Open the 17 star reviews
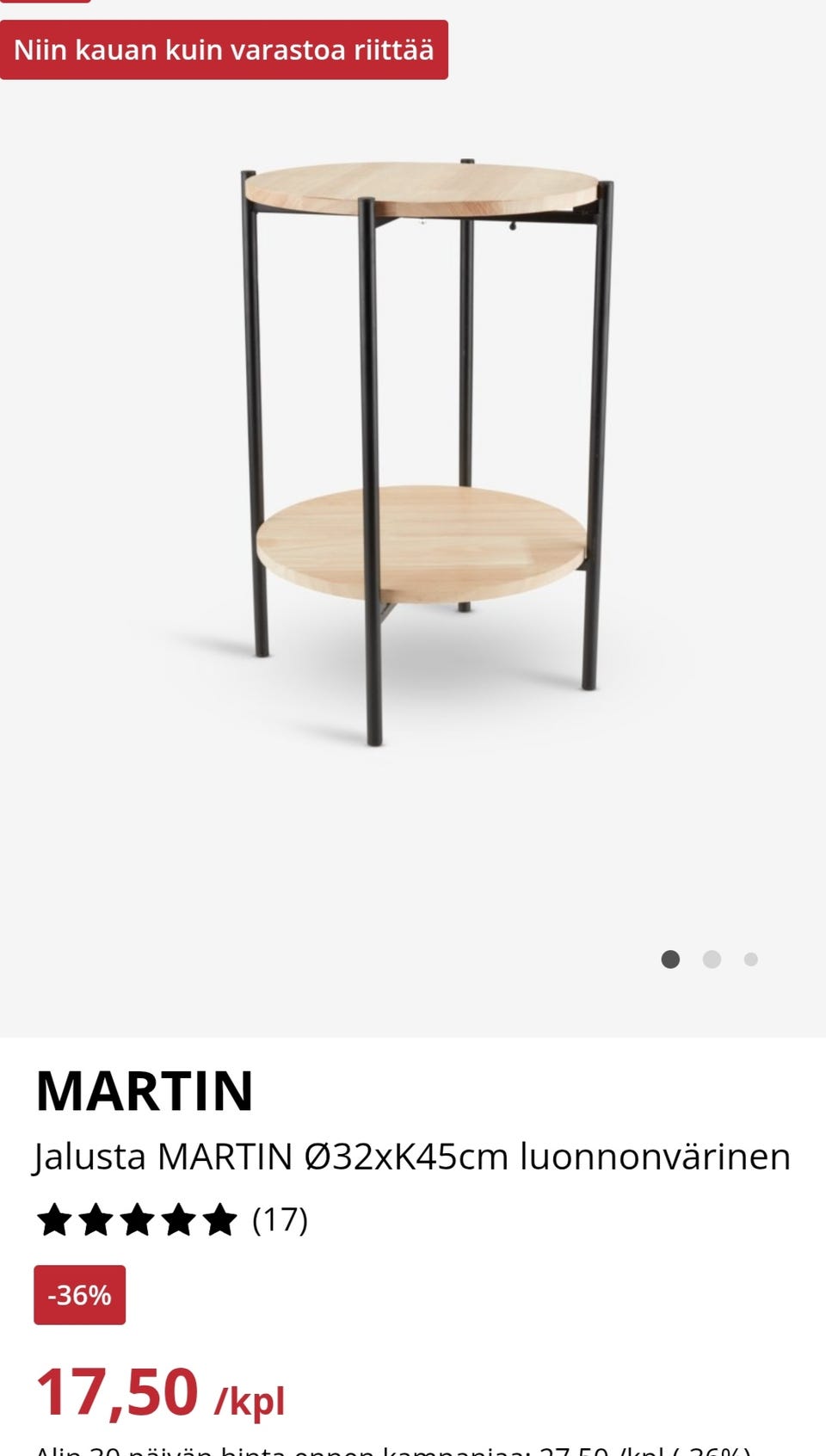This screenshot has width=826, height=1456. 172,1220
